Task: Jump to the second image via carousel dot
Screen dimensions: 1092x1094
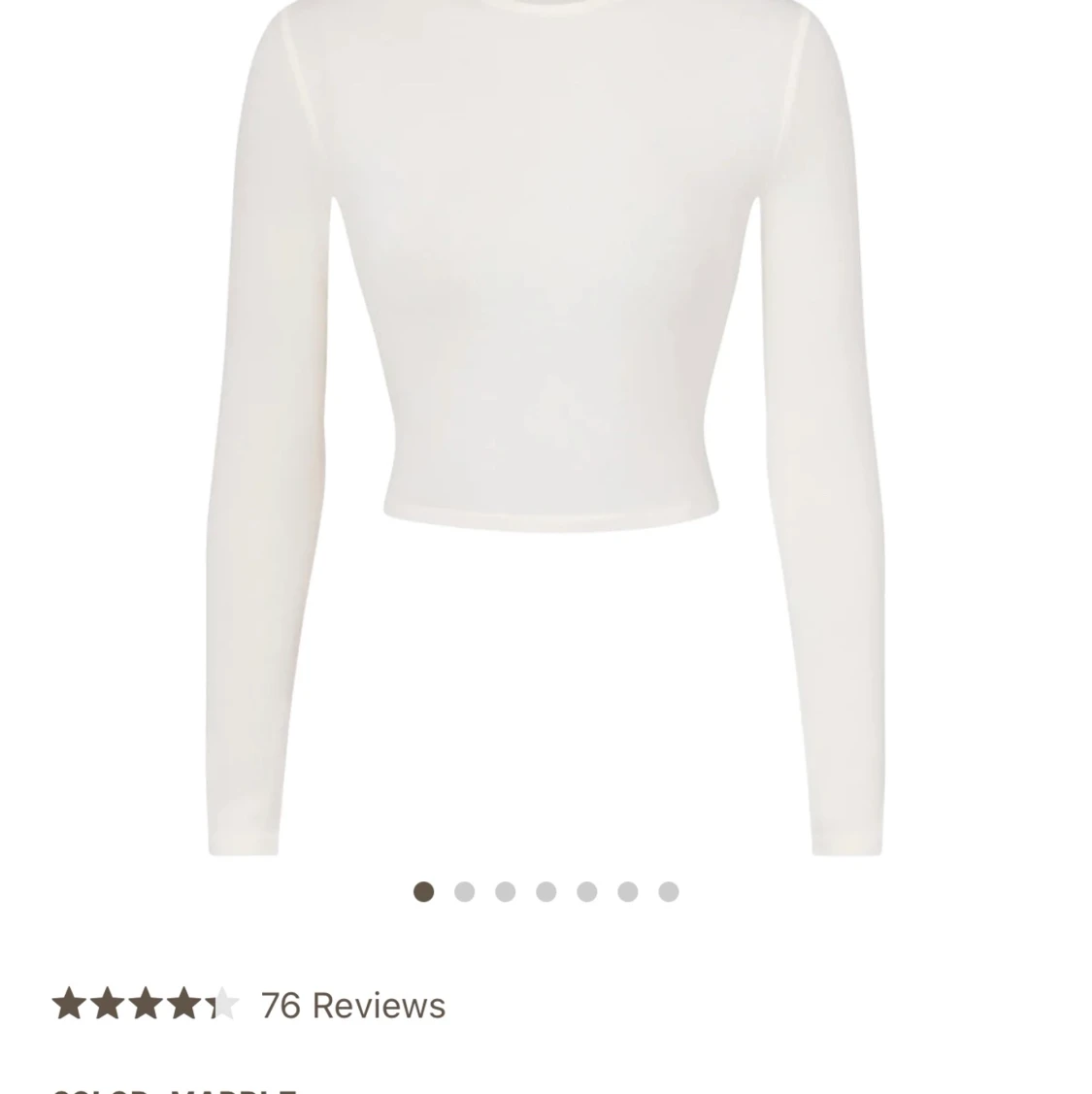Action: (465, 891)
